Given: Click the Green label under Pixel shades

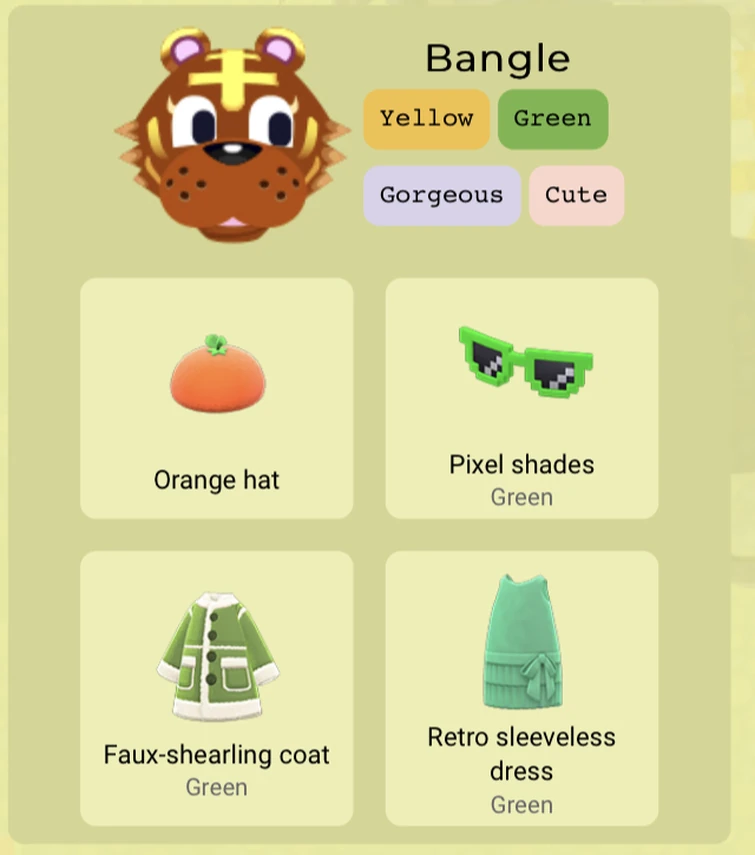Looking at the screenshot, I should click(521, 497).
